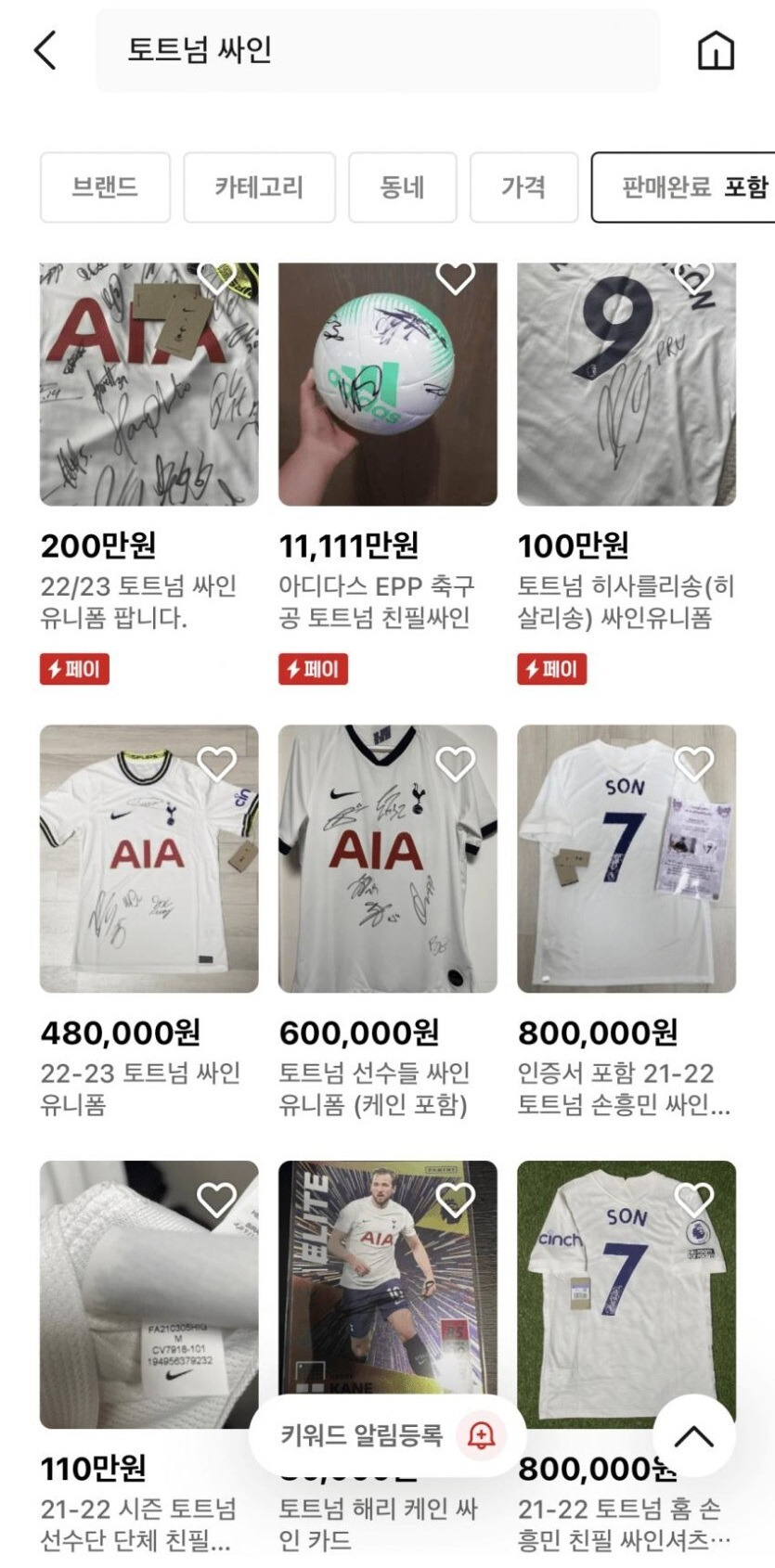Choose the 동네 filter chip
This screenshot has width=775, height=1568.
[402, 187]
